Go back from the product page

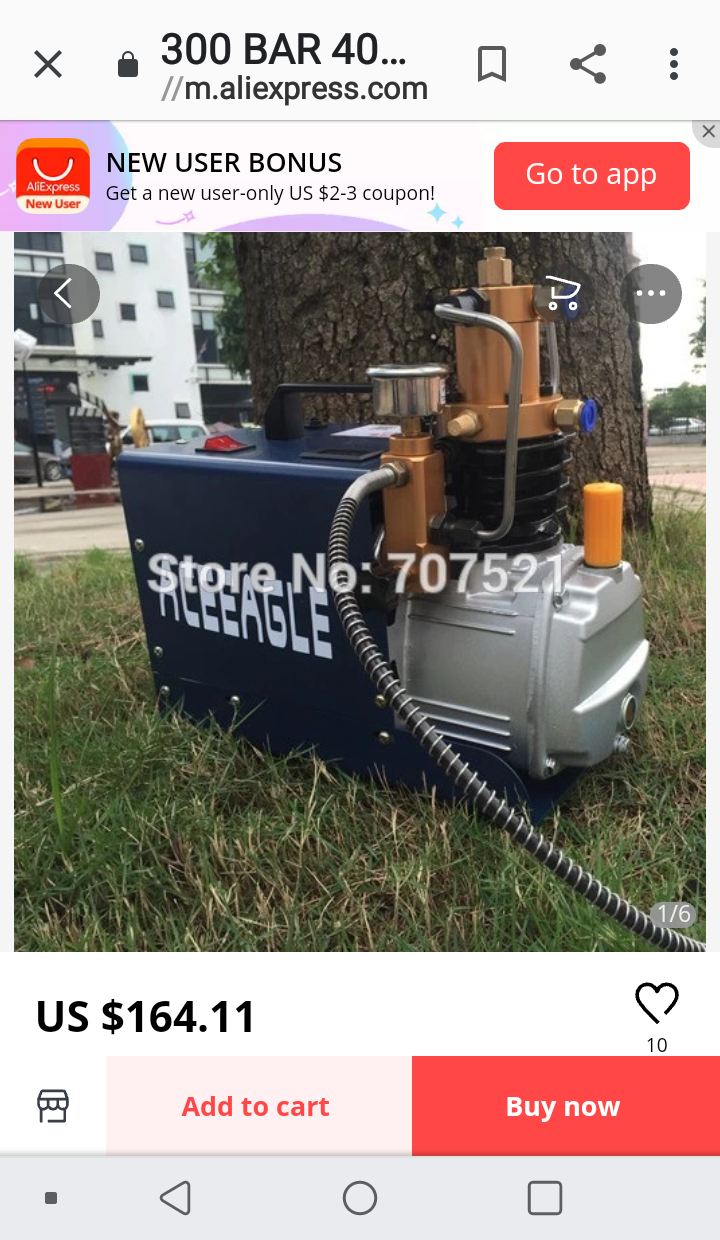coord(68,293)
